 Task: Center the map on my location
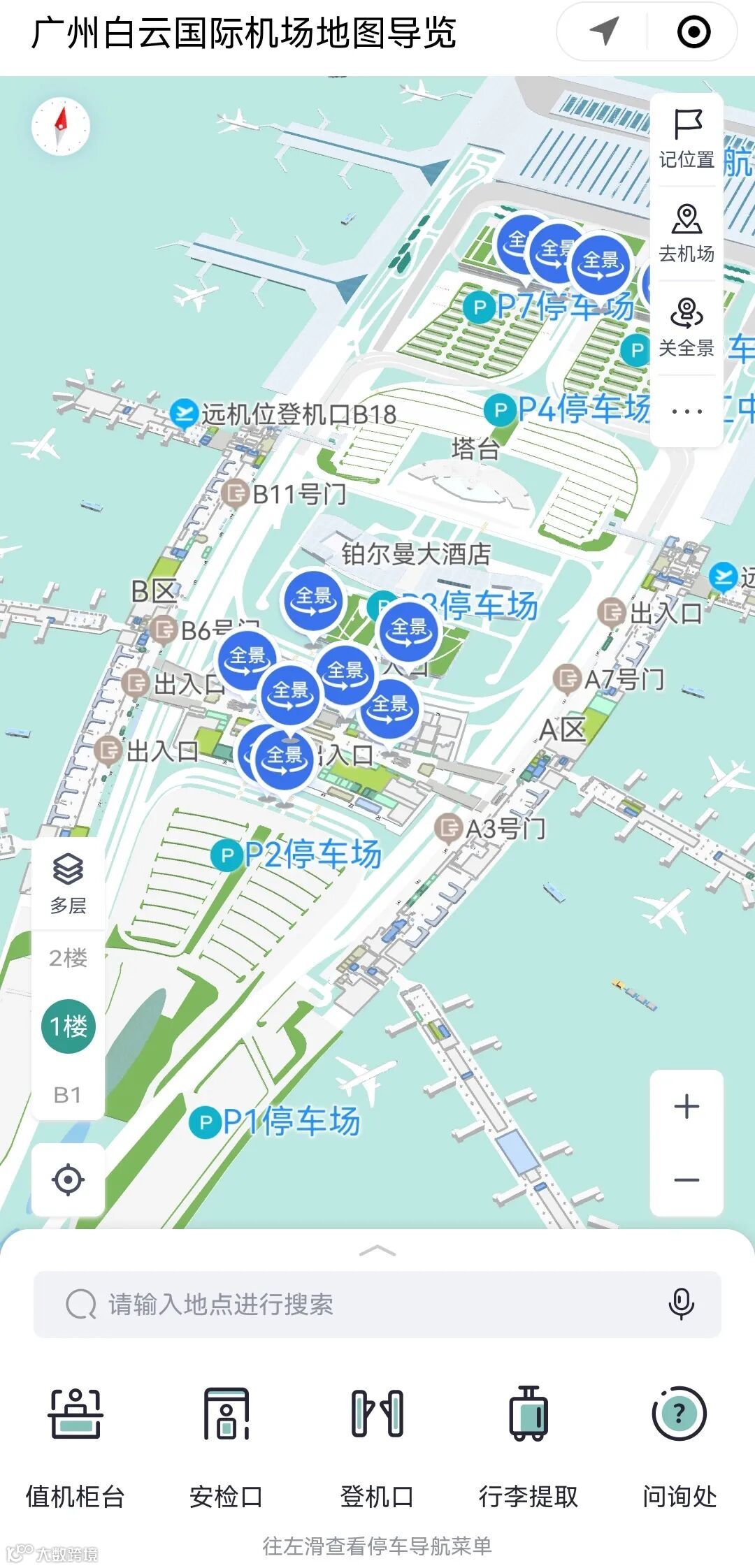click(x=68, y=1179)
